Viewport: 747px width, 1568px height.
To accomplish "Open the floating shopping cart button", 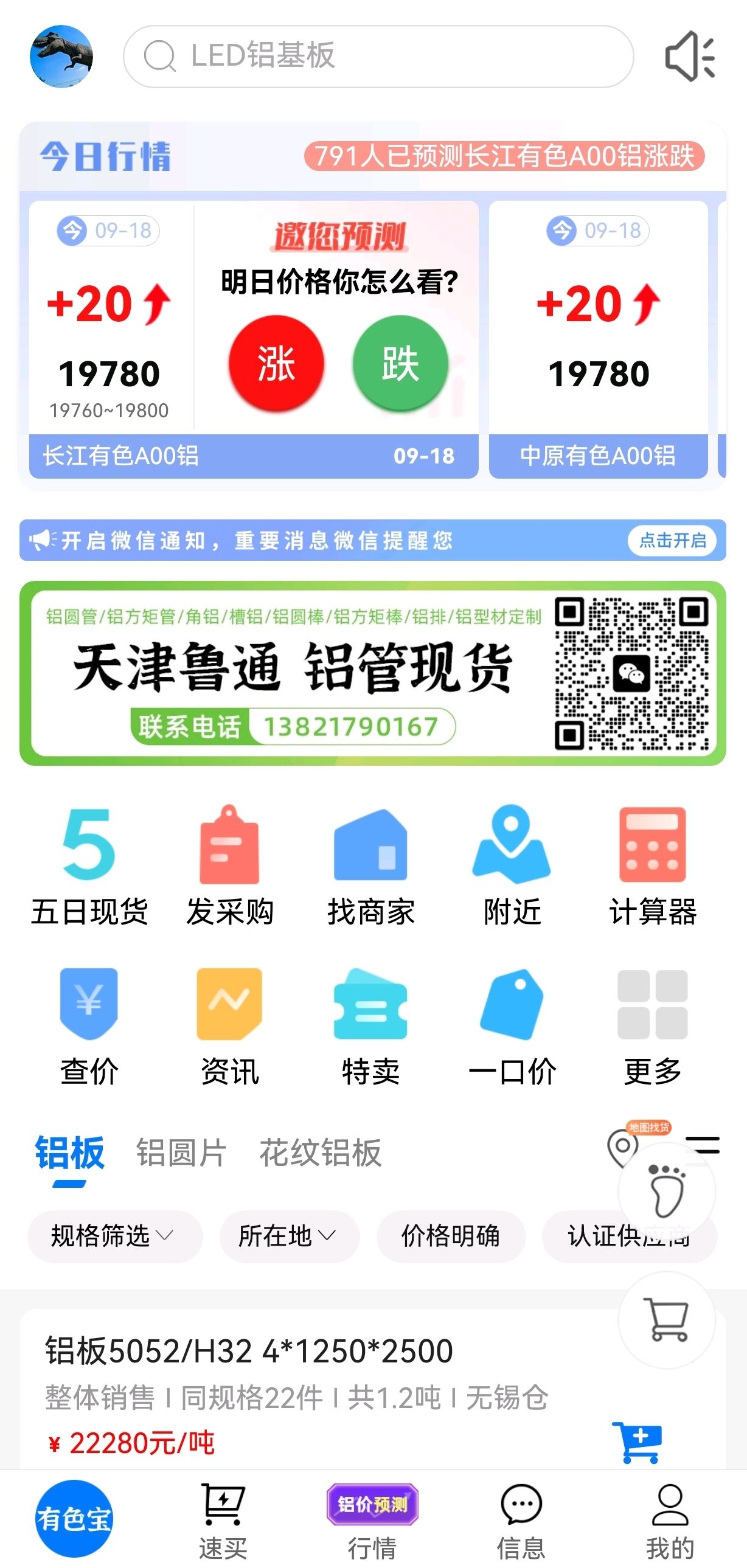I will tap(667, 1320).
